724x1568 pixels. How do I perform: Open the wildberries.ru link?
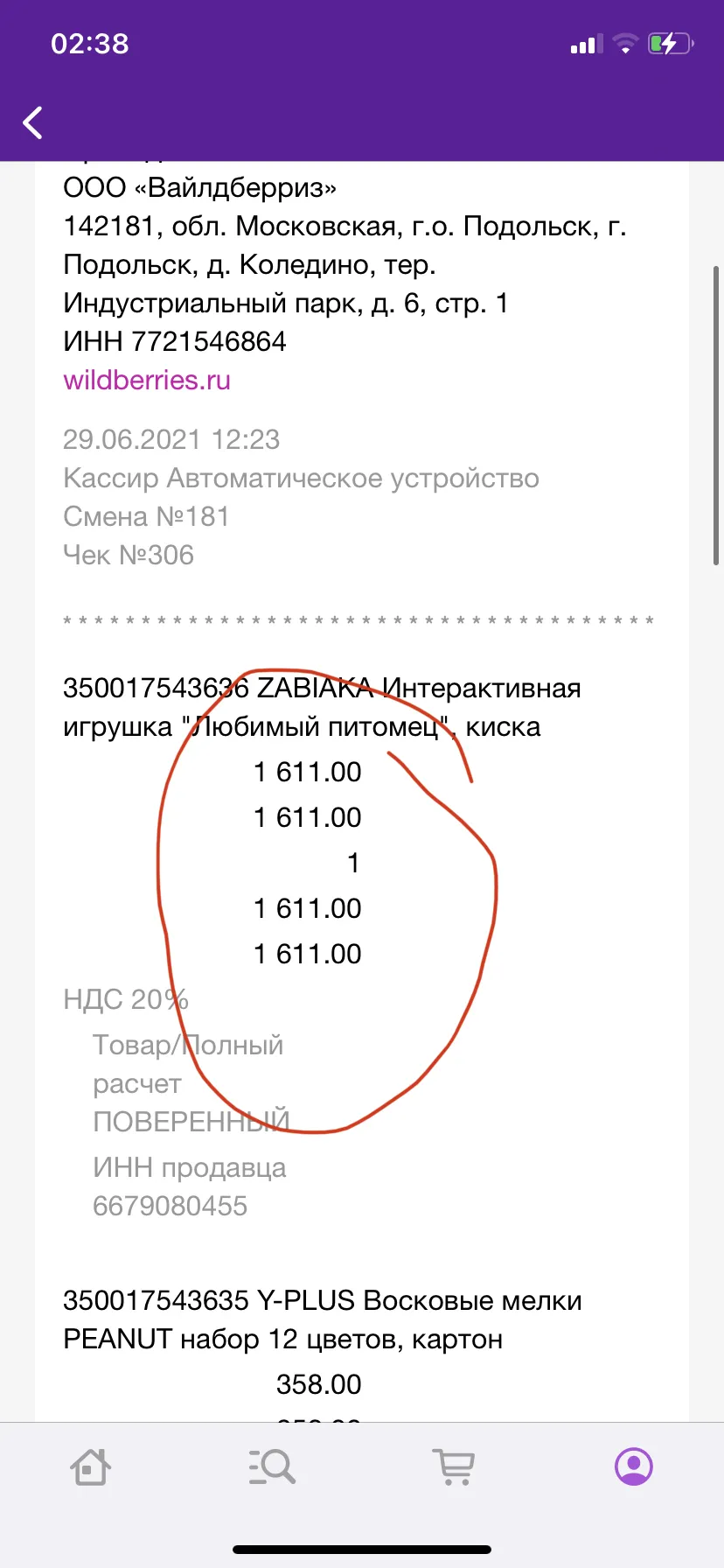(x=147, y=380)
